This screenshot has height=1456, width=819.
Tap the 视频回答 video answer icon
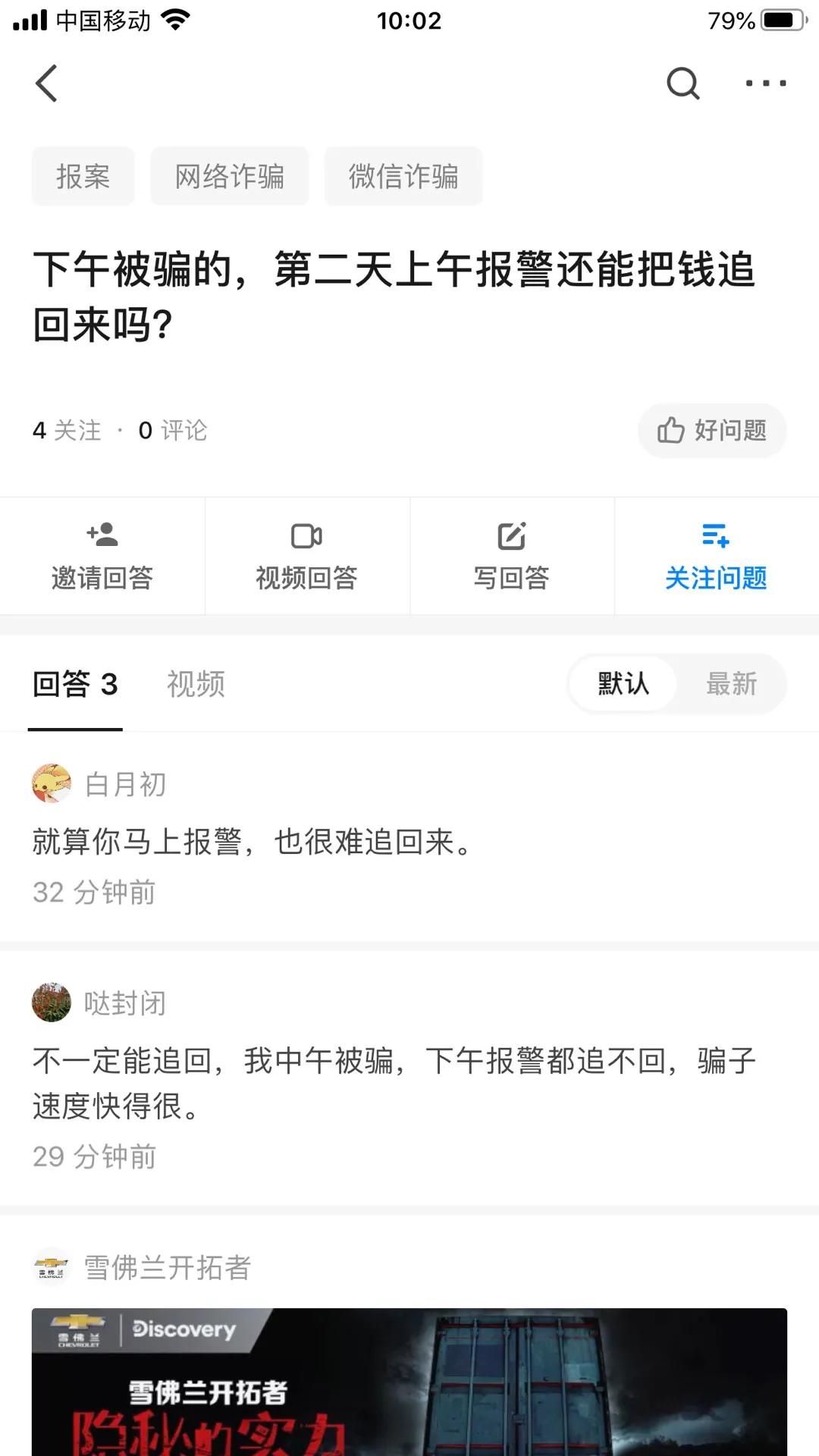point(306,556)
